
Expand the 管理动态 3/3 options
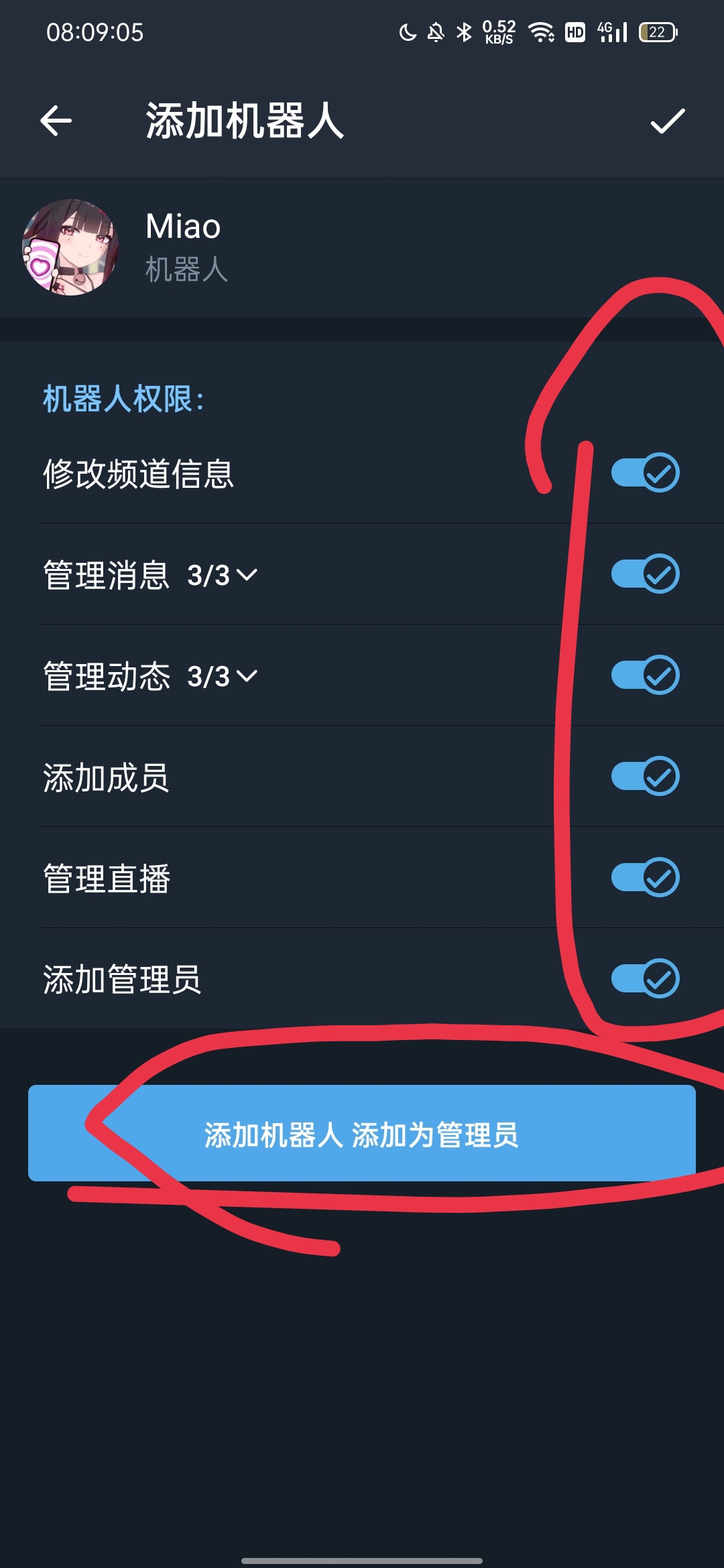tap(222, 676)
